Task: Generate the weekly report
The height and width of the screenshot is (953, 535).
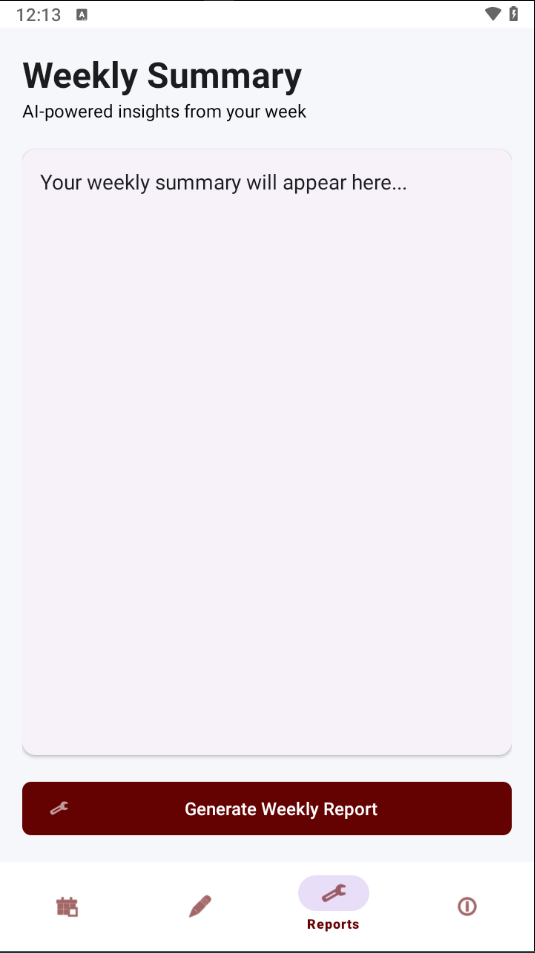Action: 267,808
